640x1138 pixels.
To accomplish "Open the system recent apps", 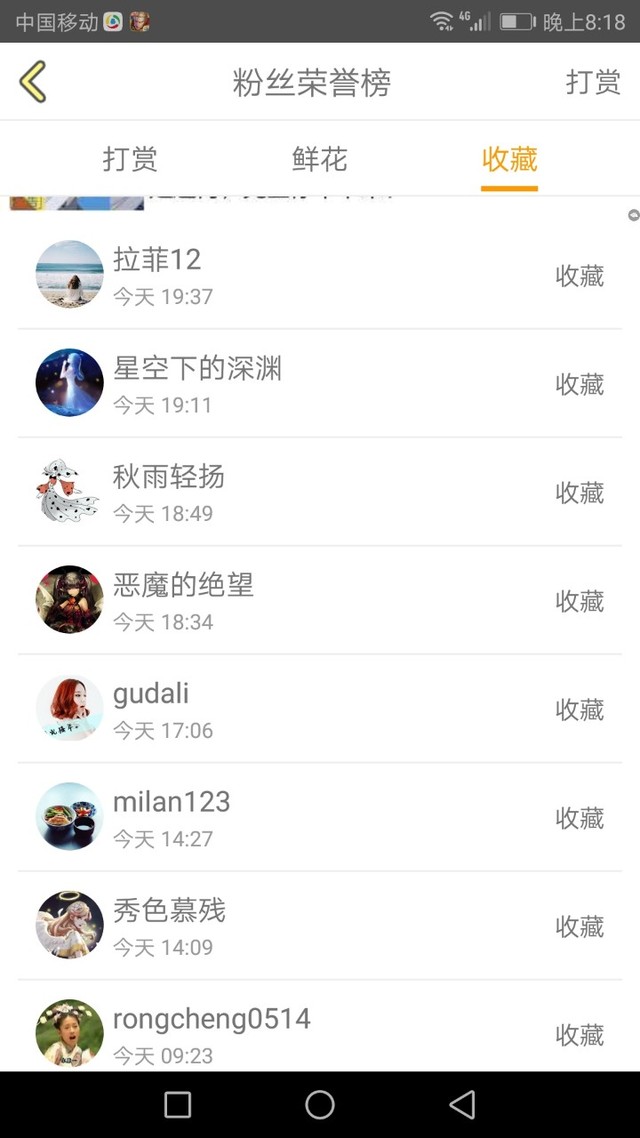I will click(x=178, y=1105).
